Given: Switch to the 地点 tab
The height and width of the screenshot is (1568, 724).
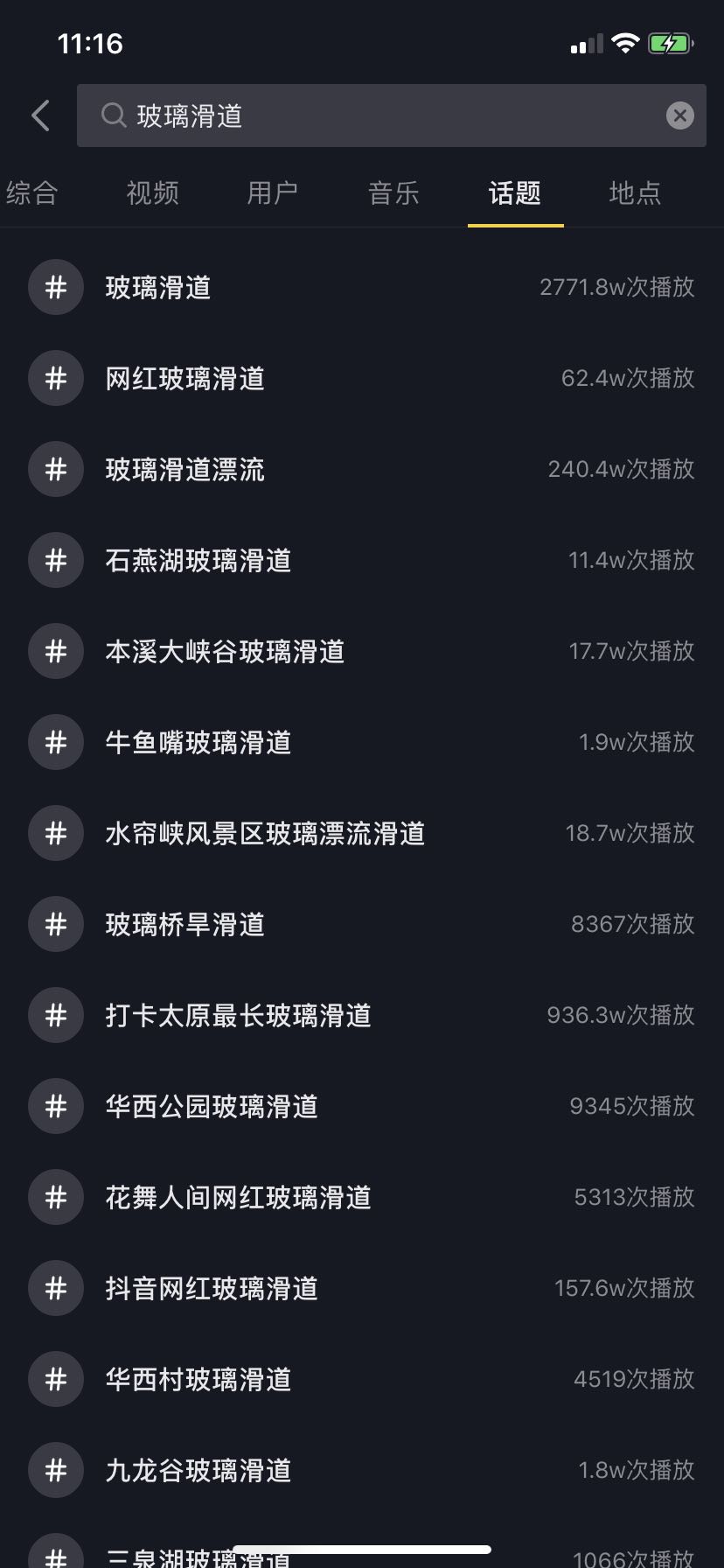Looking at the screenshot, I should pyautogui.click(x=635, y=193).
